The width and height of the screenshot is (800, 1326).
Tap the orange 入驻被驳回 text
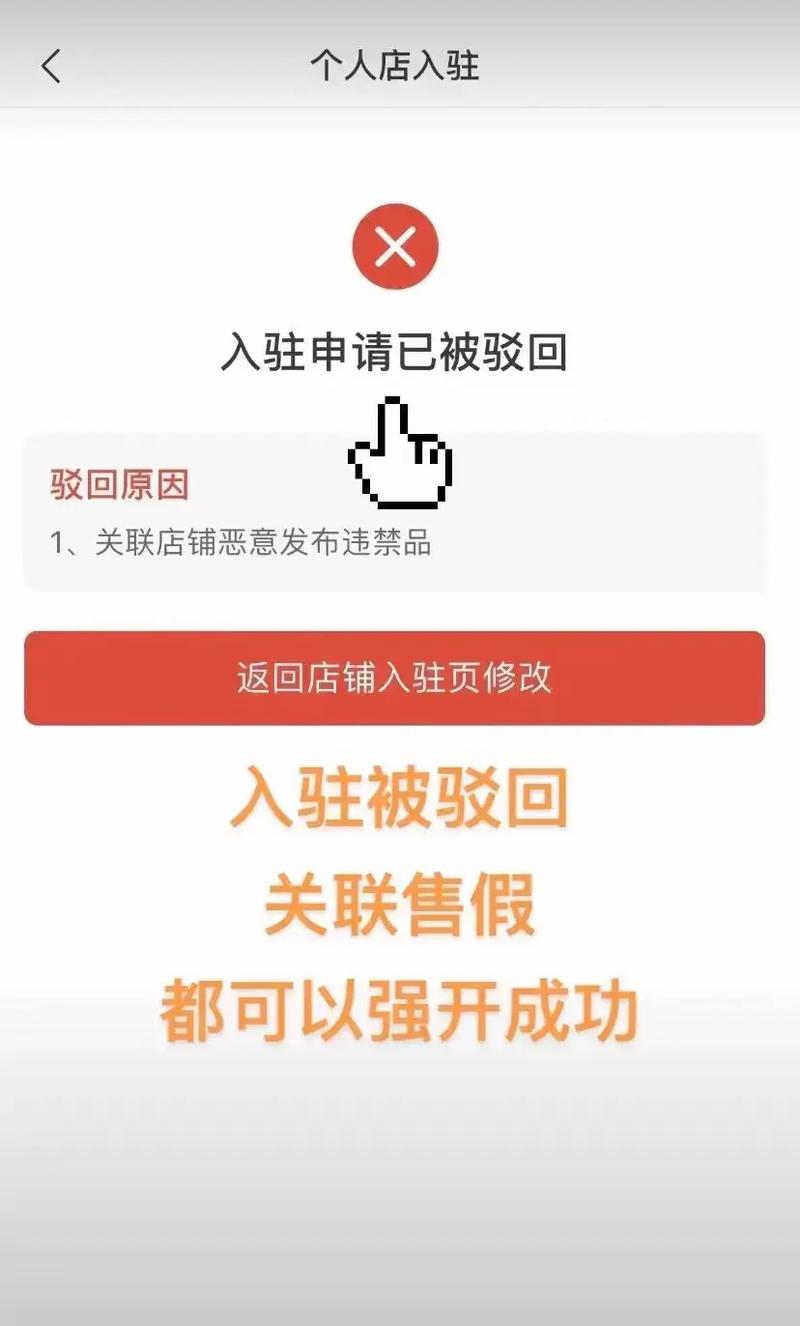(x=398, y=800)
